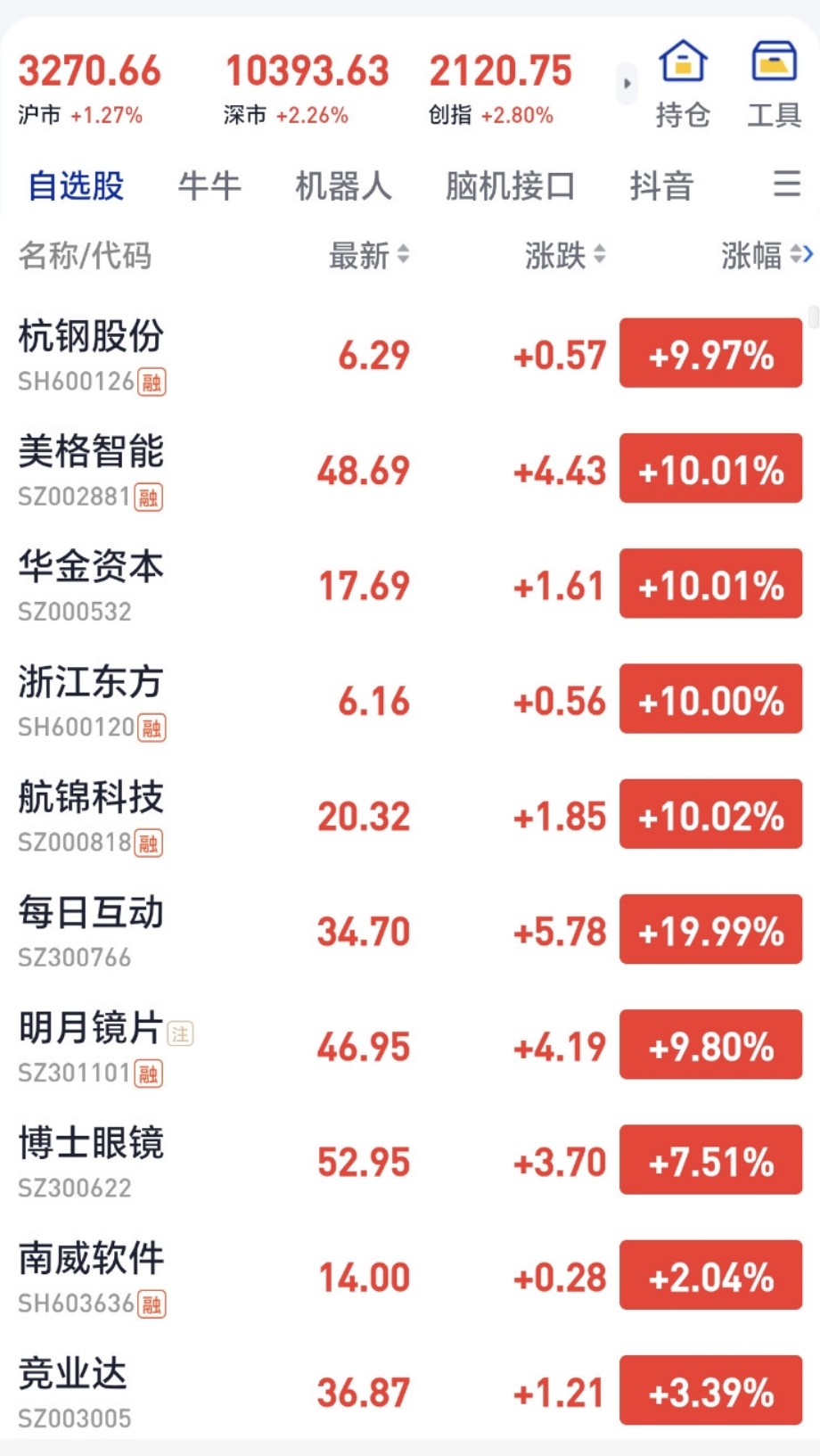Open 美格智能 stock details

click(x=410, y=470)
